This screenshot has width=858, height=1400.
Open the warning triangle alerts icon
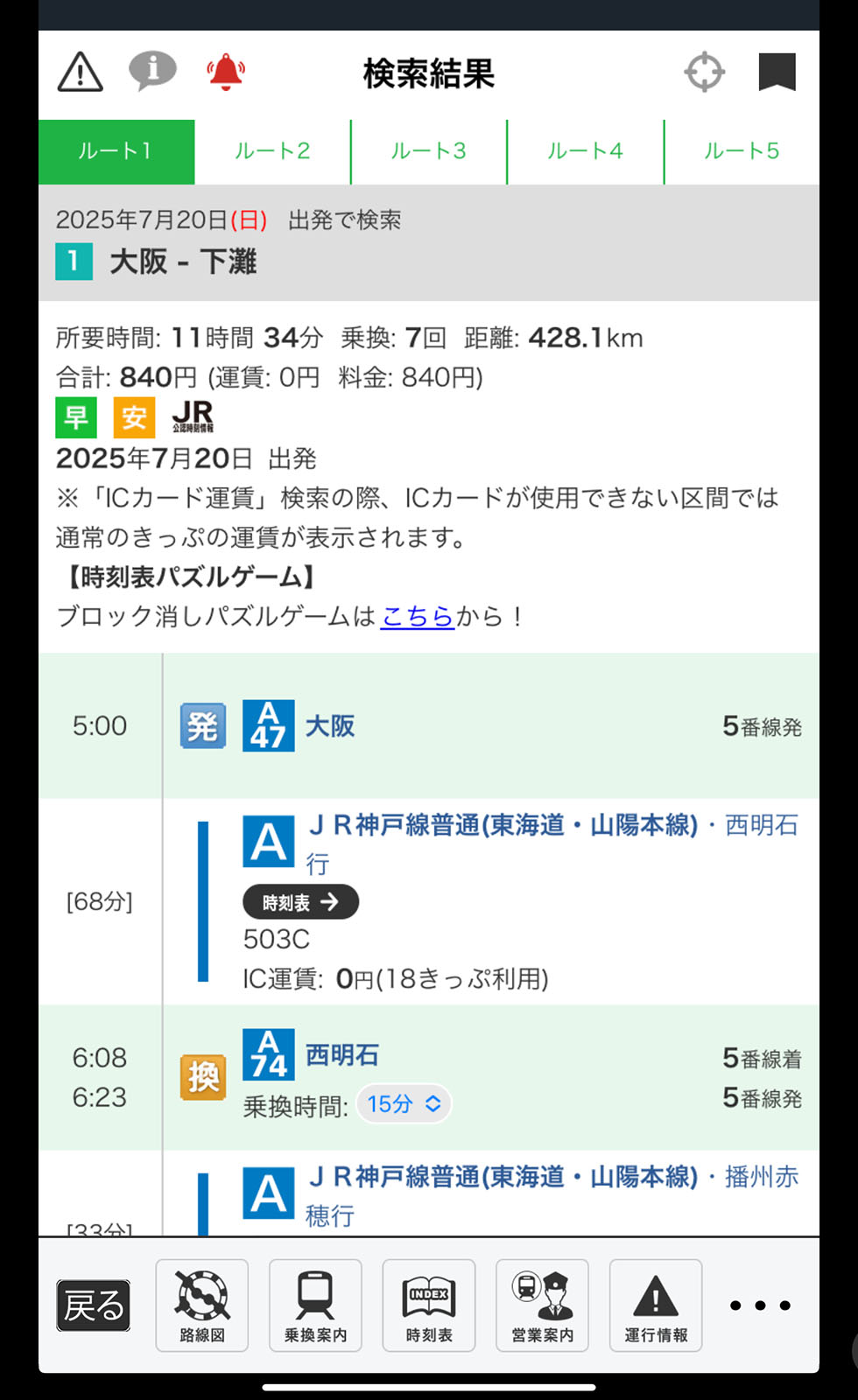point(81,73)
